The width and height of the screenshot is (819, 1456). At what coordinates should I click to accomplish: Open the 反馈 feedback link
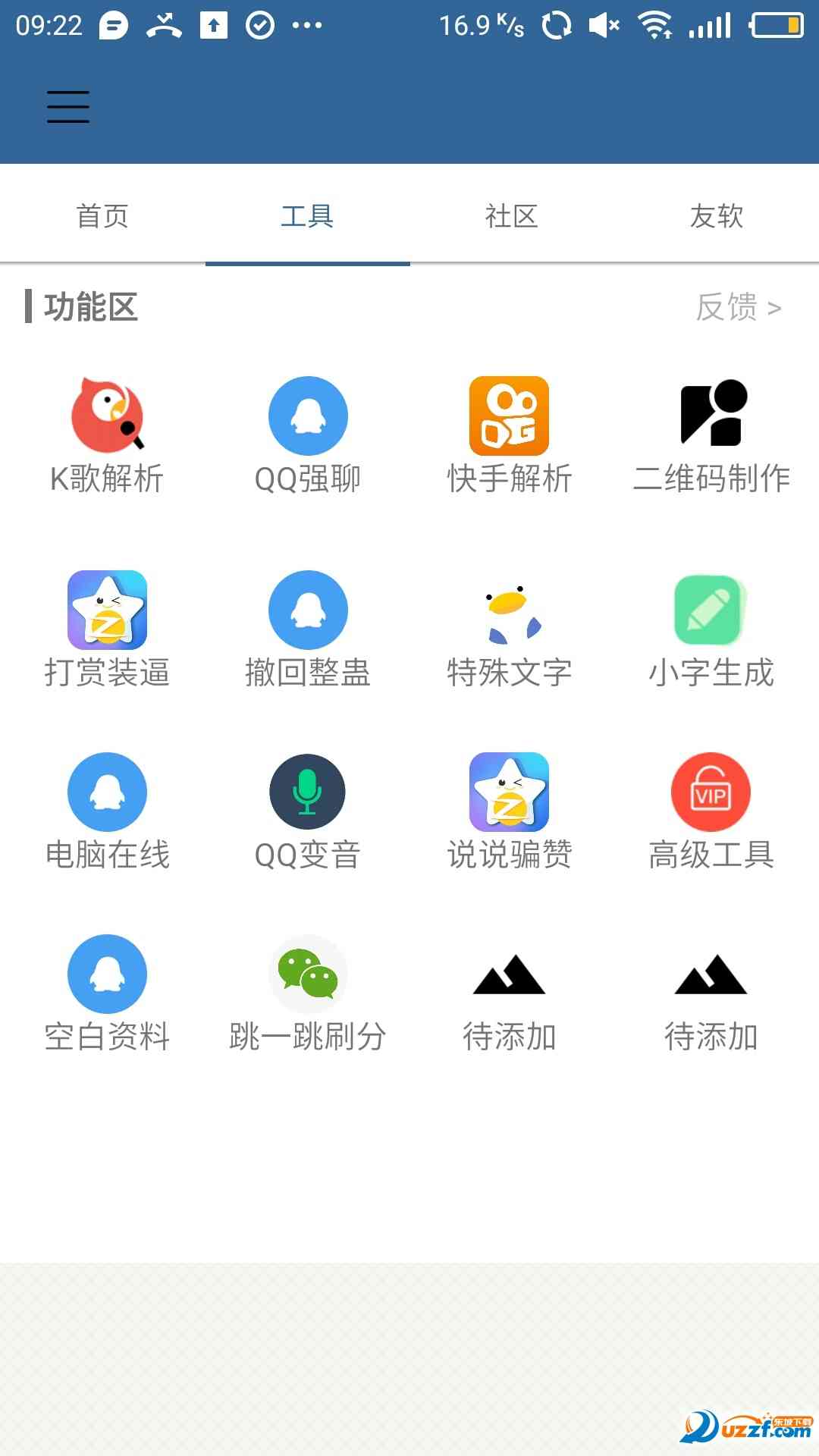coord(738,307)
